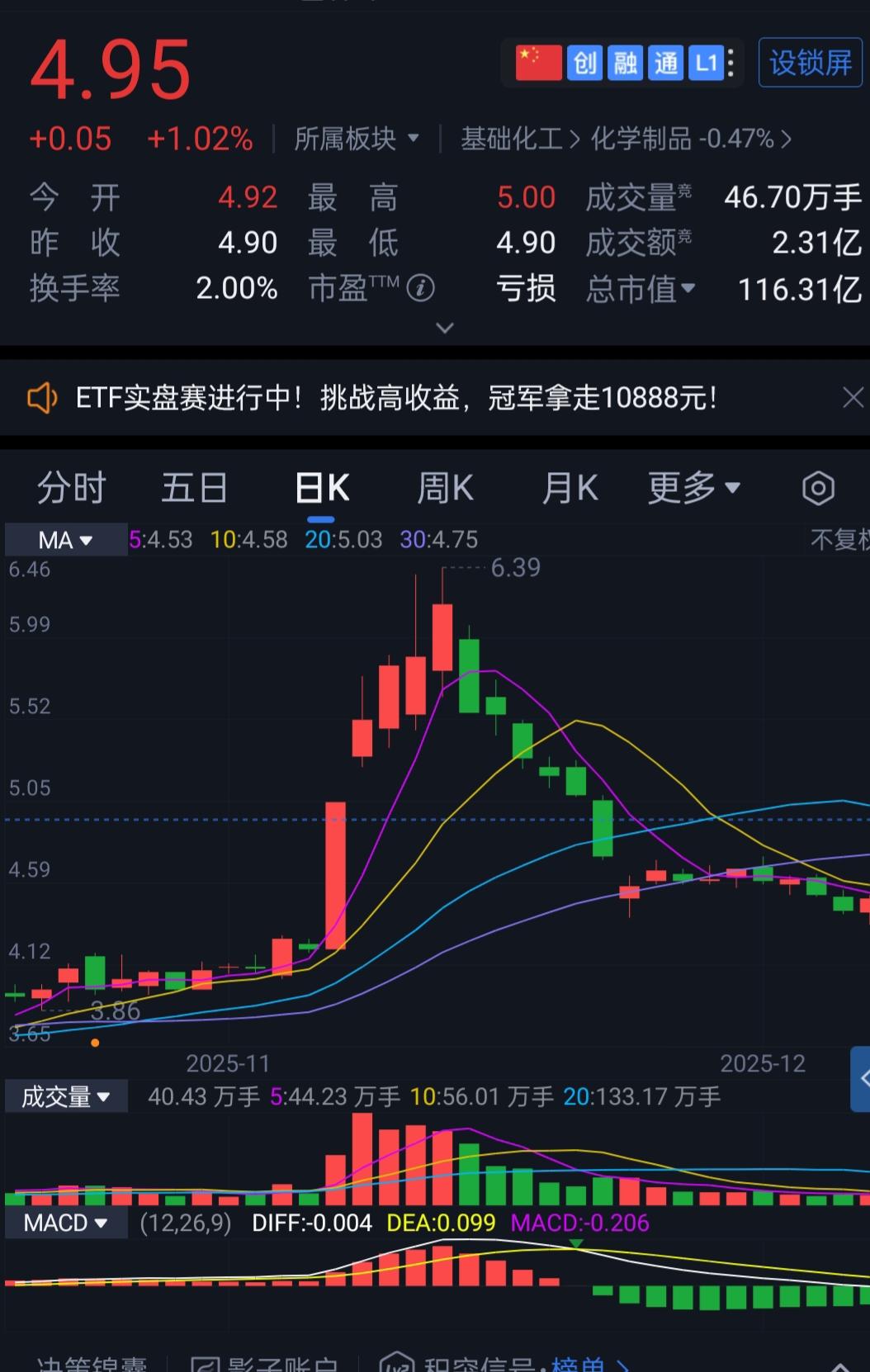The image size is (870, 1372).
Task: Open the MACD indicator dropdown
Action: coord(66,1223)
